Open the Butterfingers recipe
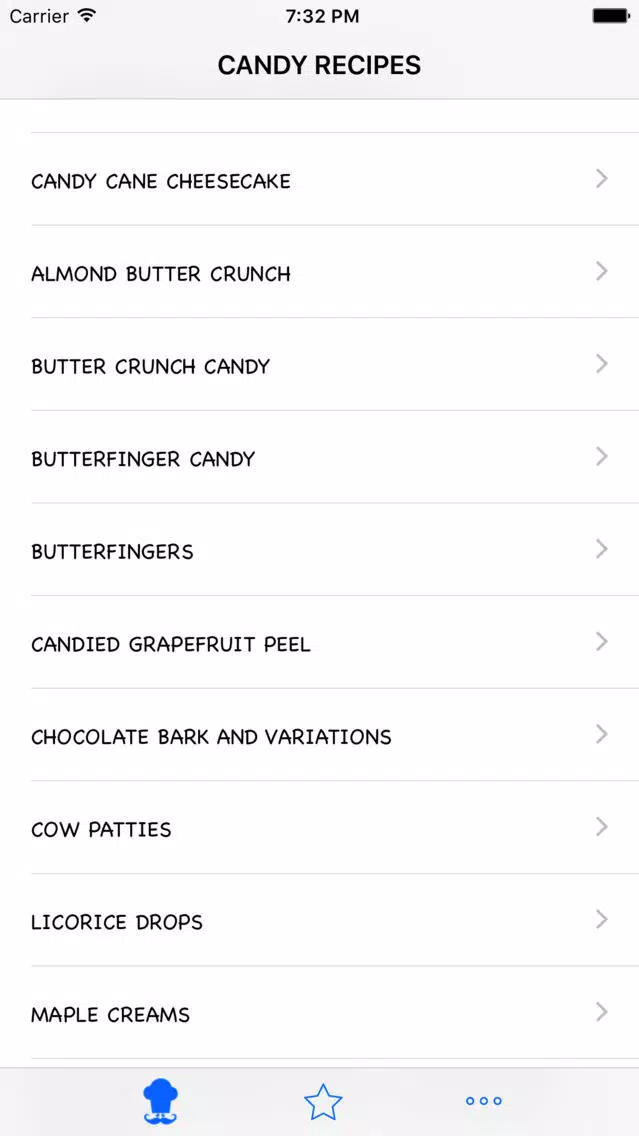The height and width of the screenshot is (1136, 639). tap(320, 550)
